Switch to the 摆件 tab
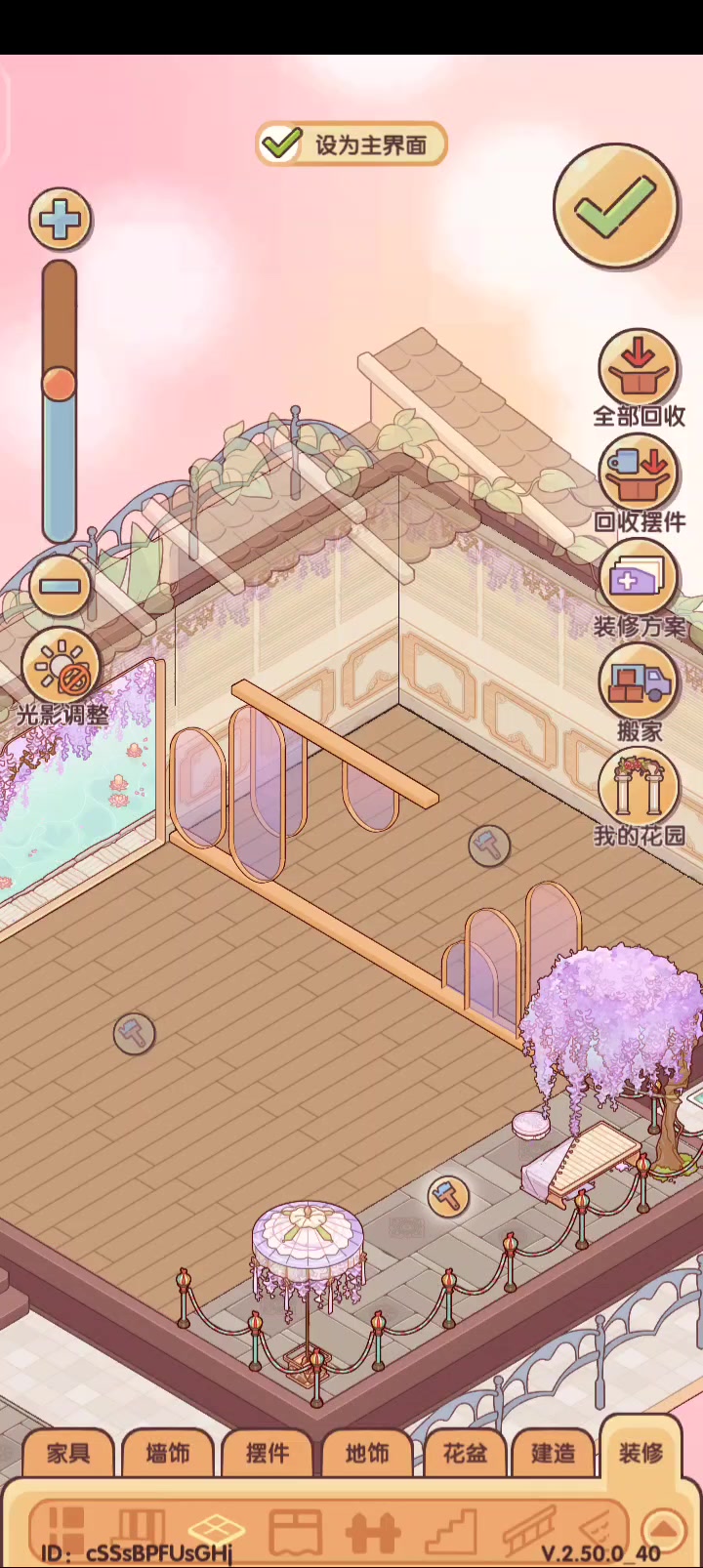Viewport: 703px width, 1568px height. click(268, 1454)
